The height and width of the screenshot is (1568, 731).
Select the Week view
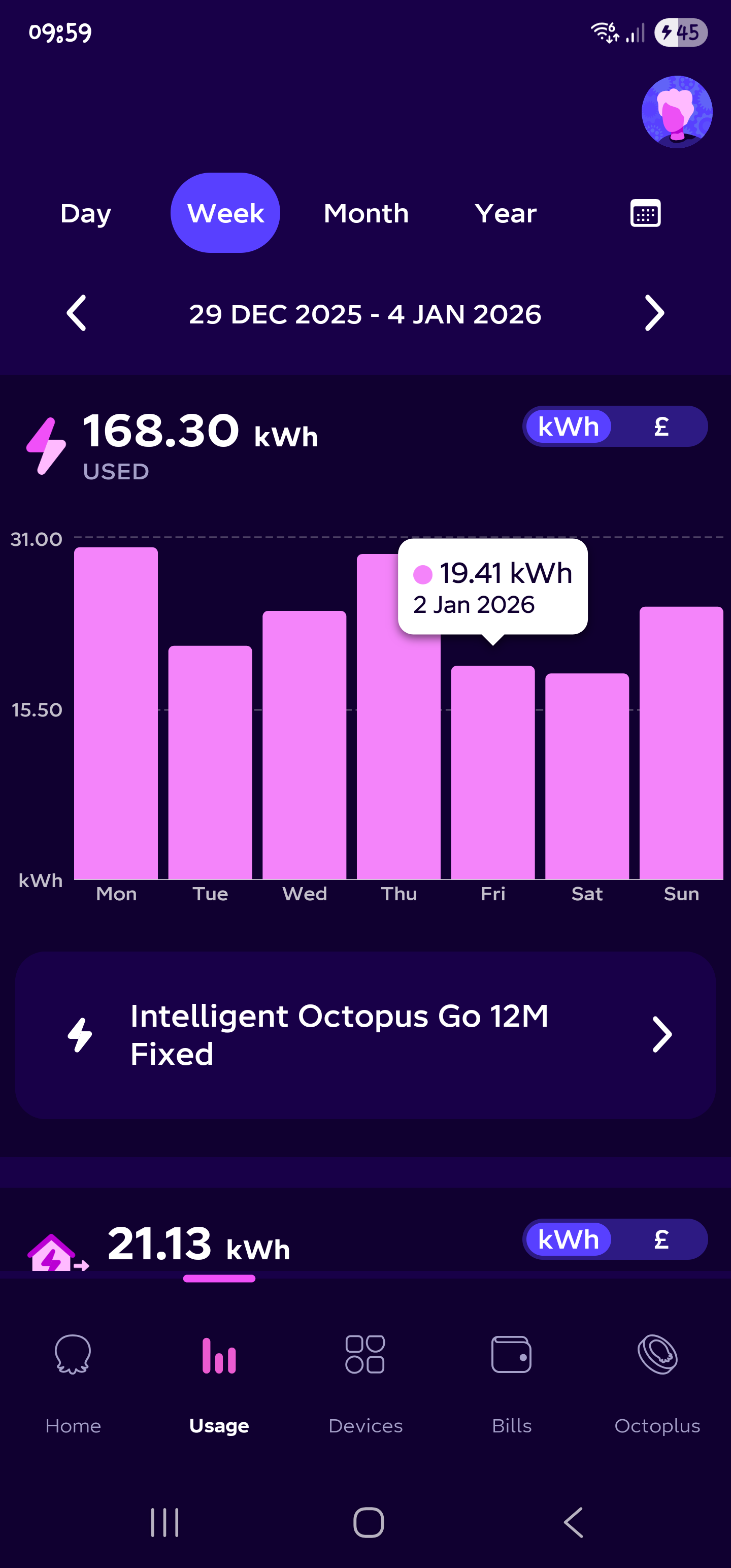tap(225, 213)
